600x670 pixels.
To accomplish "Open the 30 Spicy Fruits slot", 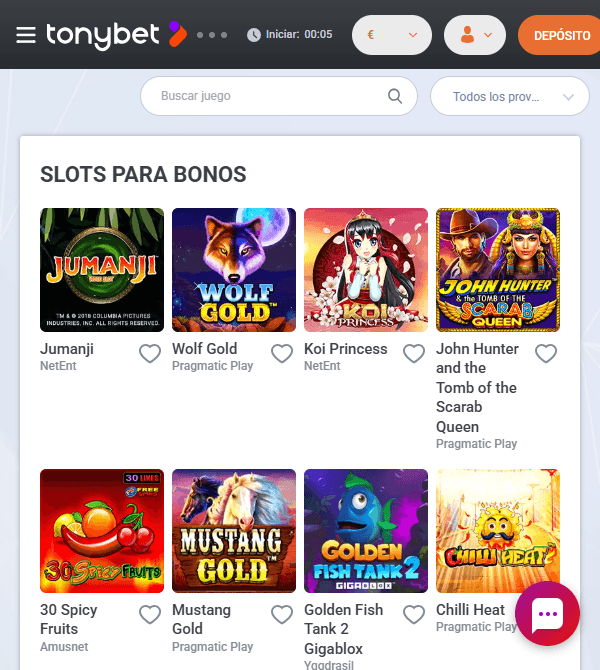I will click(102, 531).
